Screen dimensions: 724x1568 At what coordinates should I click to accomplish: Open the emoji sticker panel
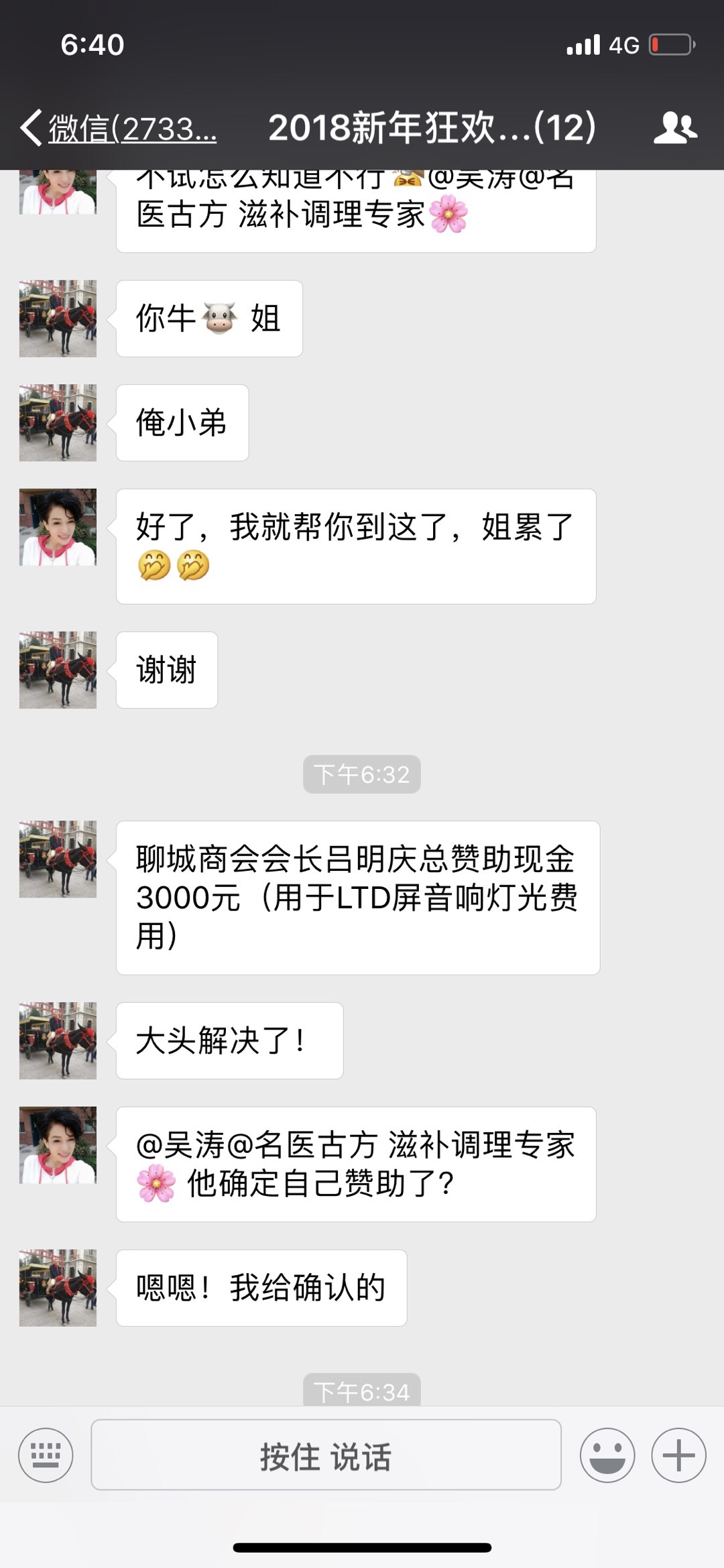tap(607, 1455)
